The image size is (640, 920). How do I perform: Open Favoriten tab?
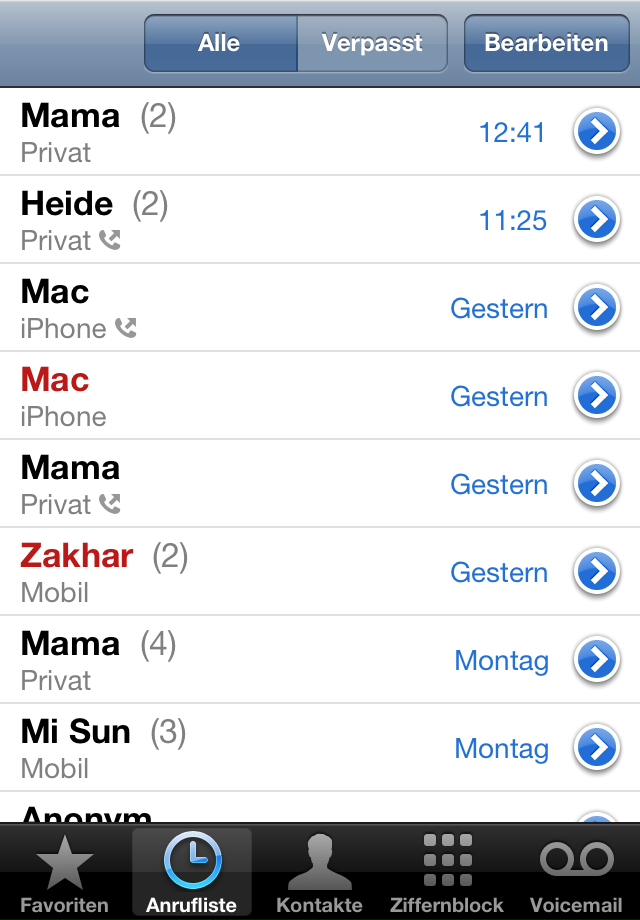click(x=64, y=874)
